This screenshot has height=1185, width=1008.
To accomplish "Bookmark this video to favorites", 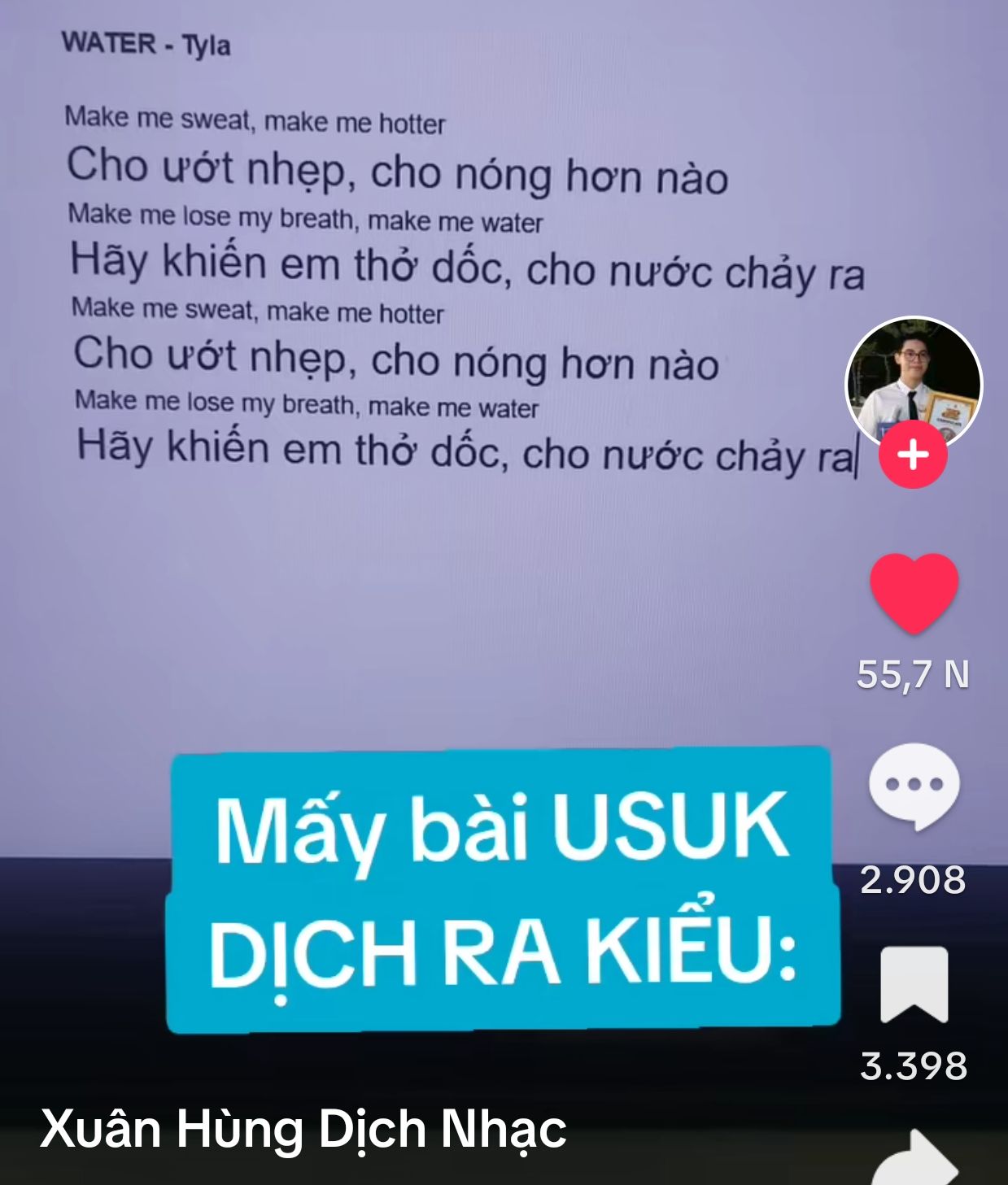I will tap(914, 984).
